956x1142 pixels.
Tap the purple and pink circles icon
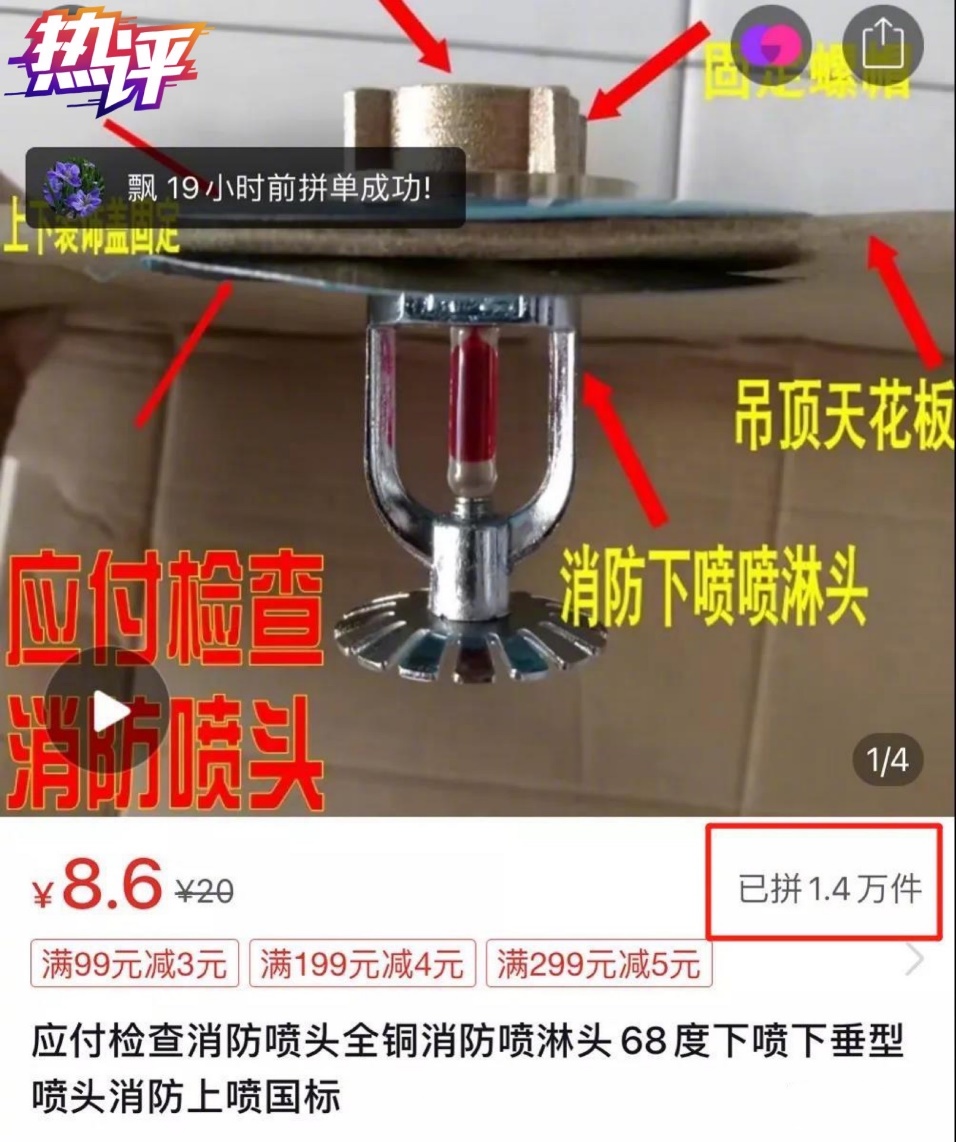point(771,44)
